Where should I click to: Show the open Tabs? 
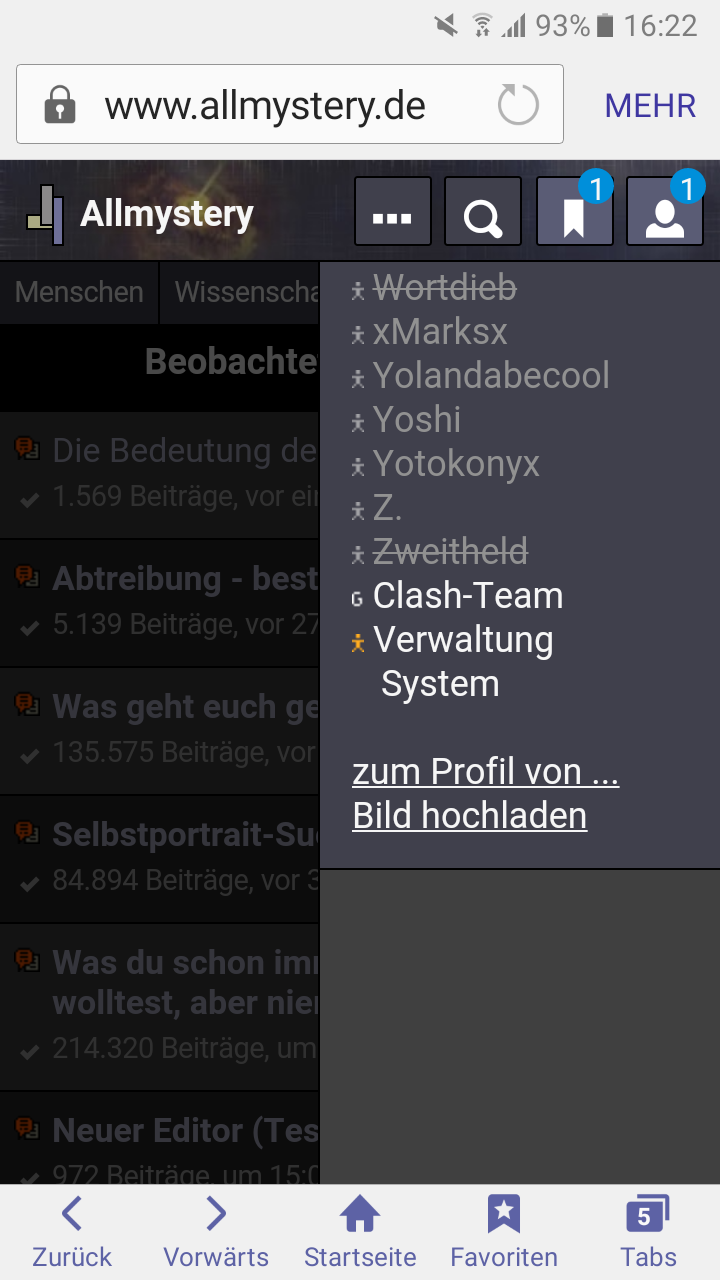[x=648, y=1232]
